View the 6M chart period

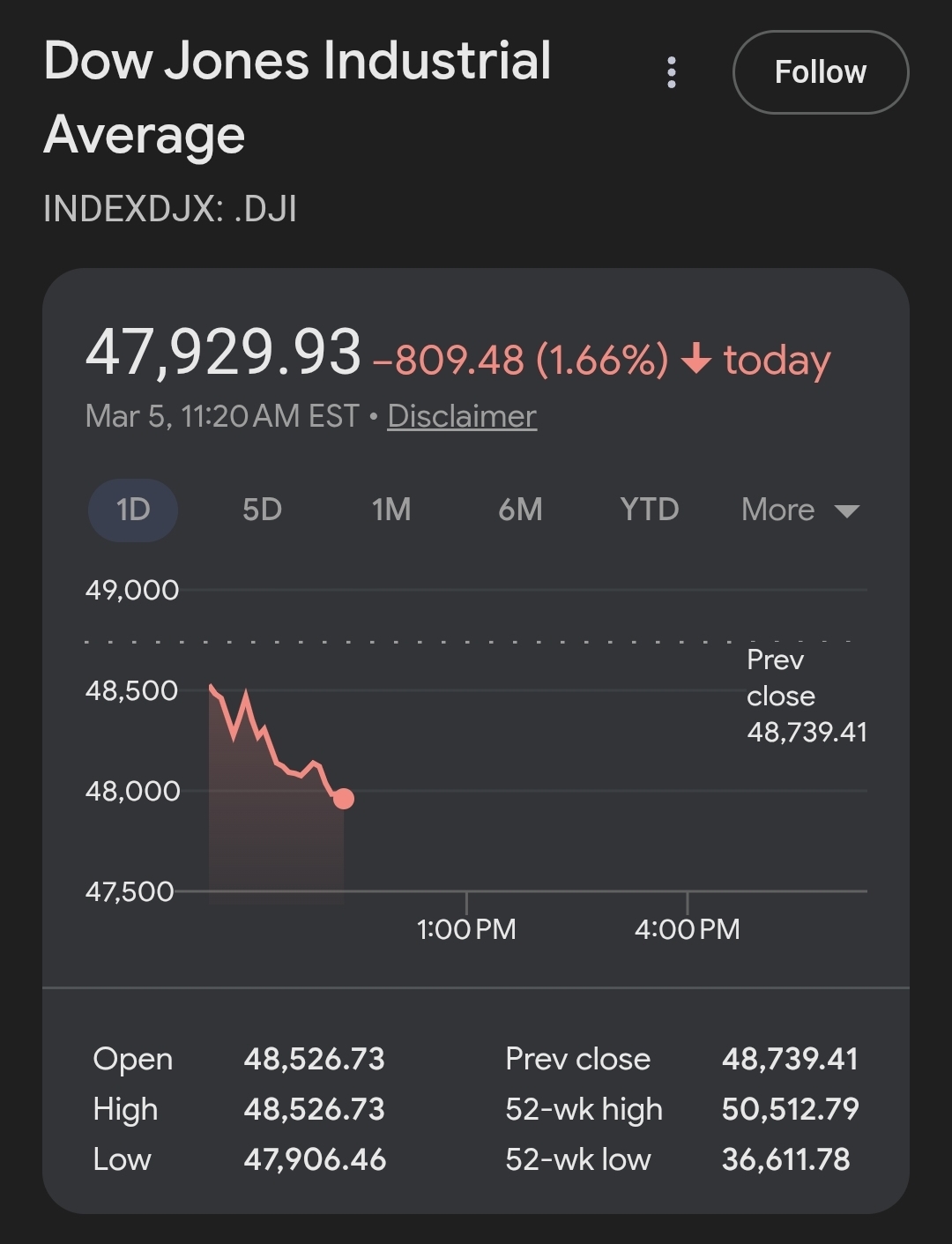pyautogui.click(x=520, y=510)
